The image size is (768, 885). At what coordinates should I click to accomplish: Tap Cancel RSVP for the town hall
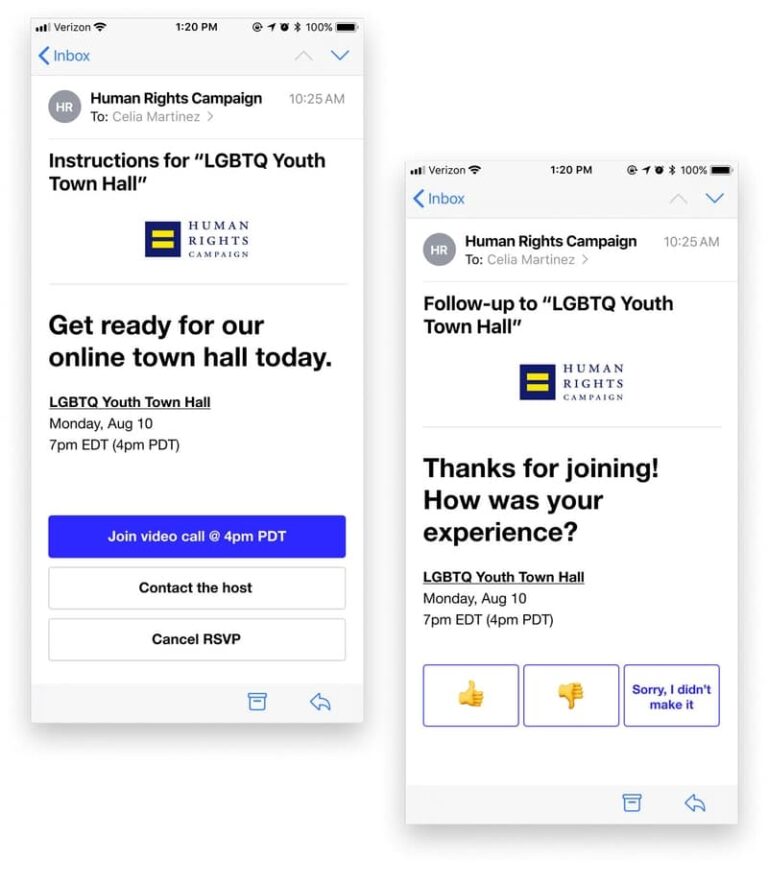click(196, 639)
